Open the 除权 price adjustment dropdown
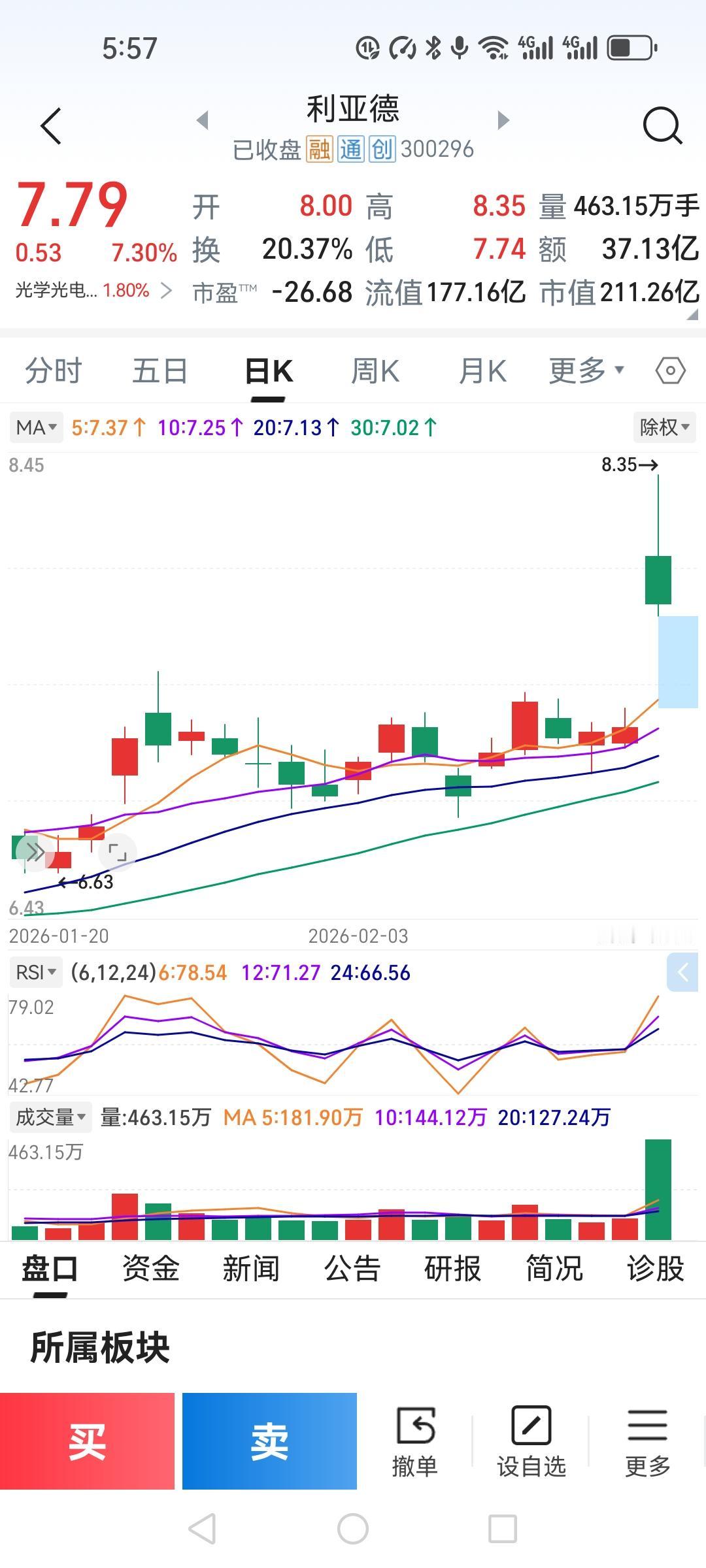Viewport: 706px width, 1568px height. [664, 428]
